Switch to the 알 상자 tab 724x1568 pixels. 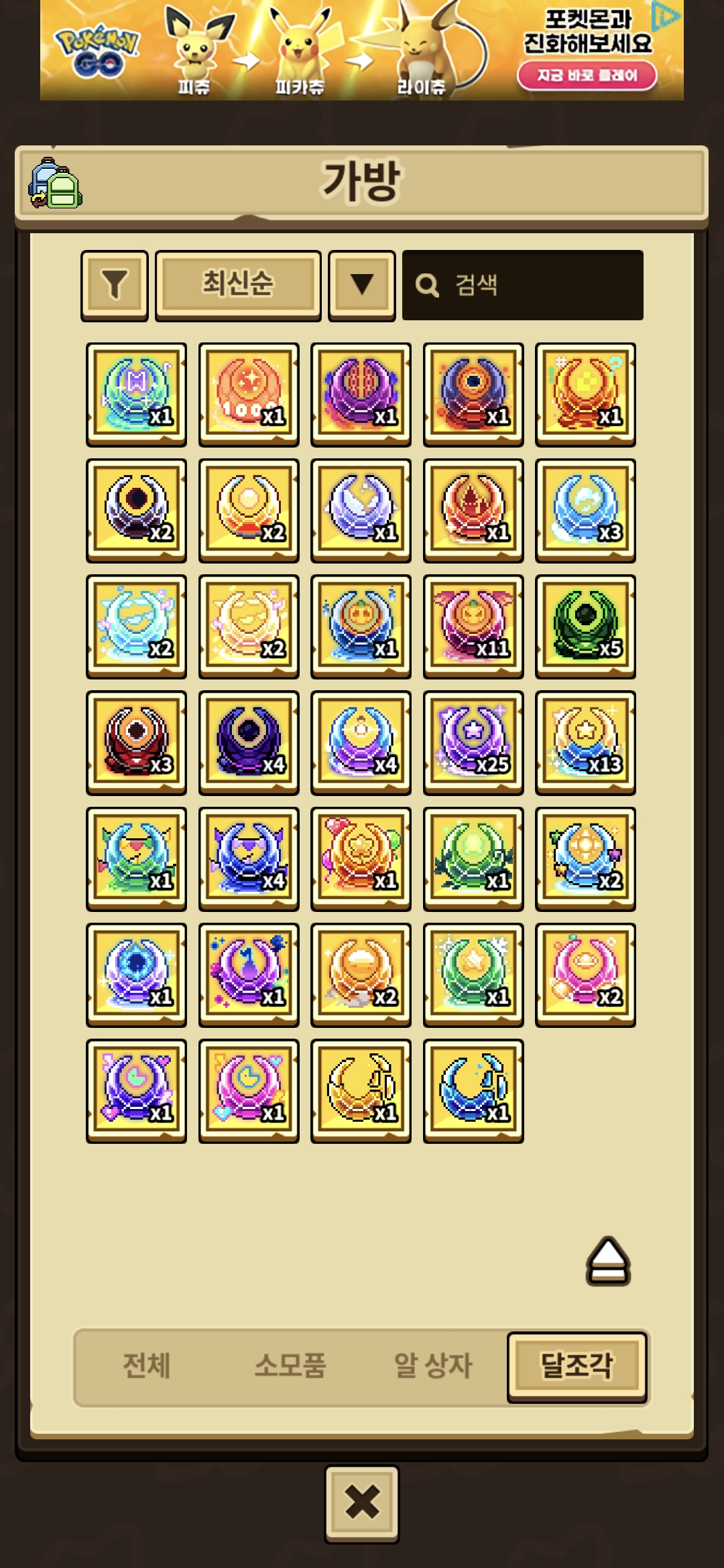pos(433,1366)
